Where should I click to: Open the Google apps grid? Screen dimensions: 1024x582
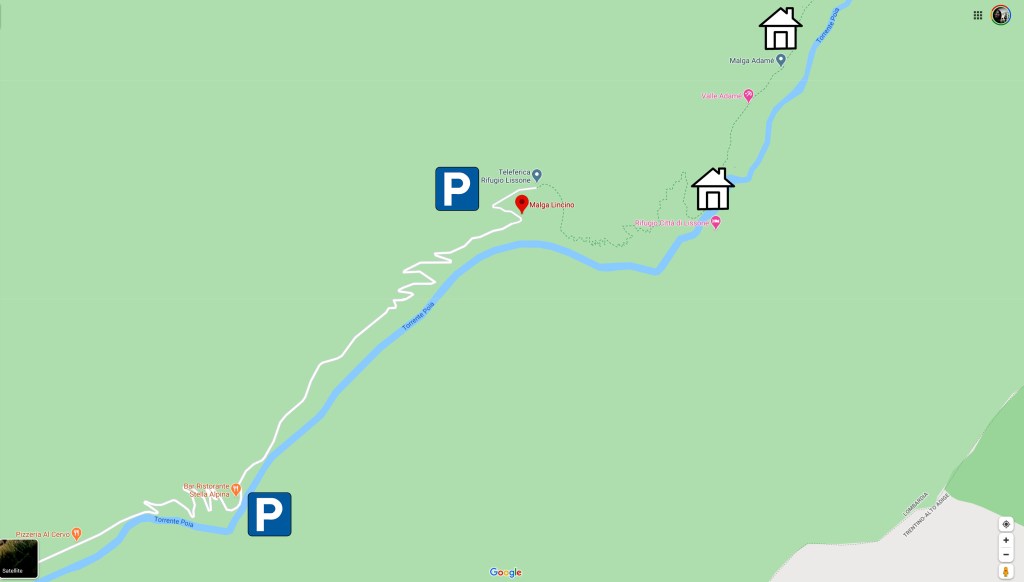coord(977,15)
